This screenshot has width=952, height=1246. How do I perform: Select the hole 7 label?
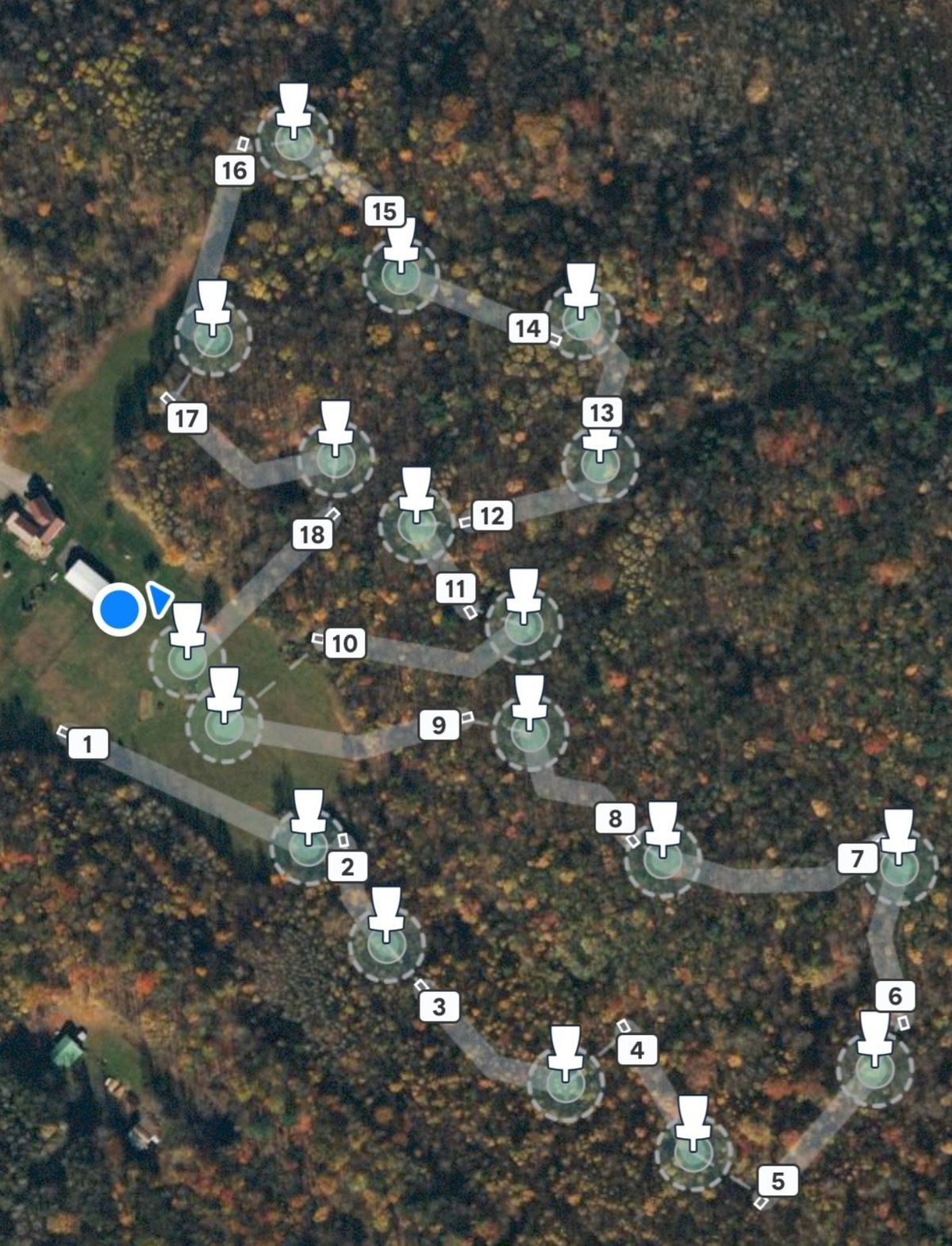857,858
